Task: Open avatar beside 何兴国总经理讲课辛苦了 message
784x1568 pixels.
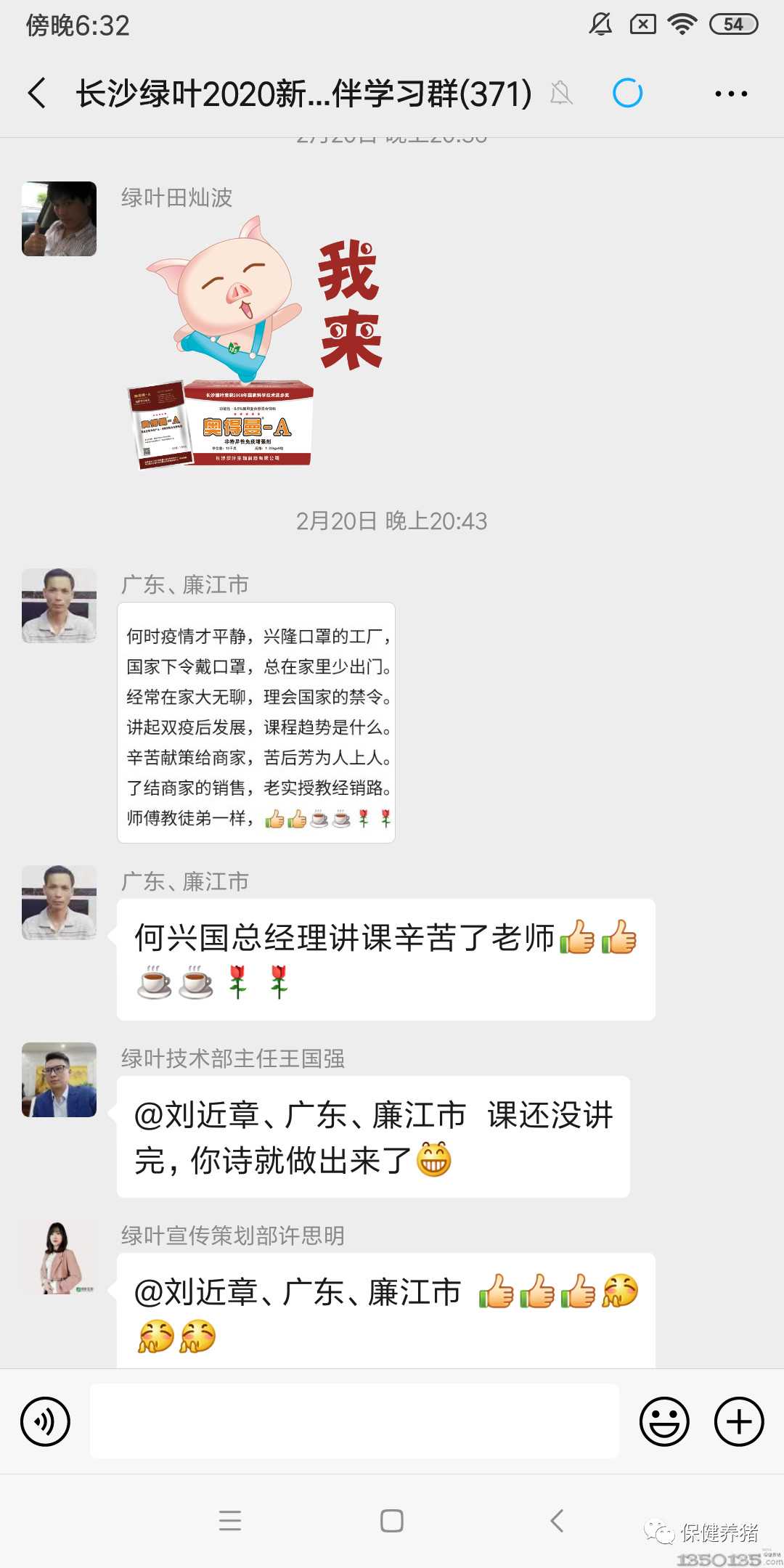Action: click(x=59, y=902)
